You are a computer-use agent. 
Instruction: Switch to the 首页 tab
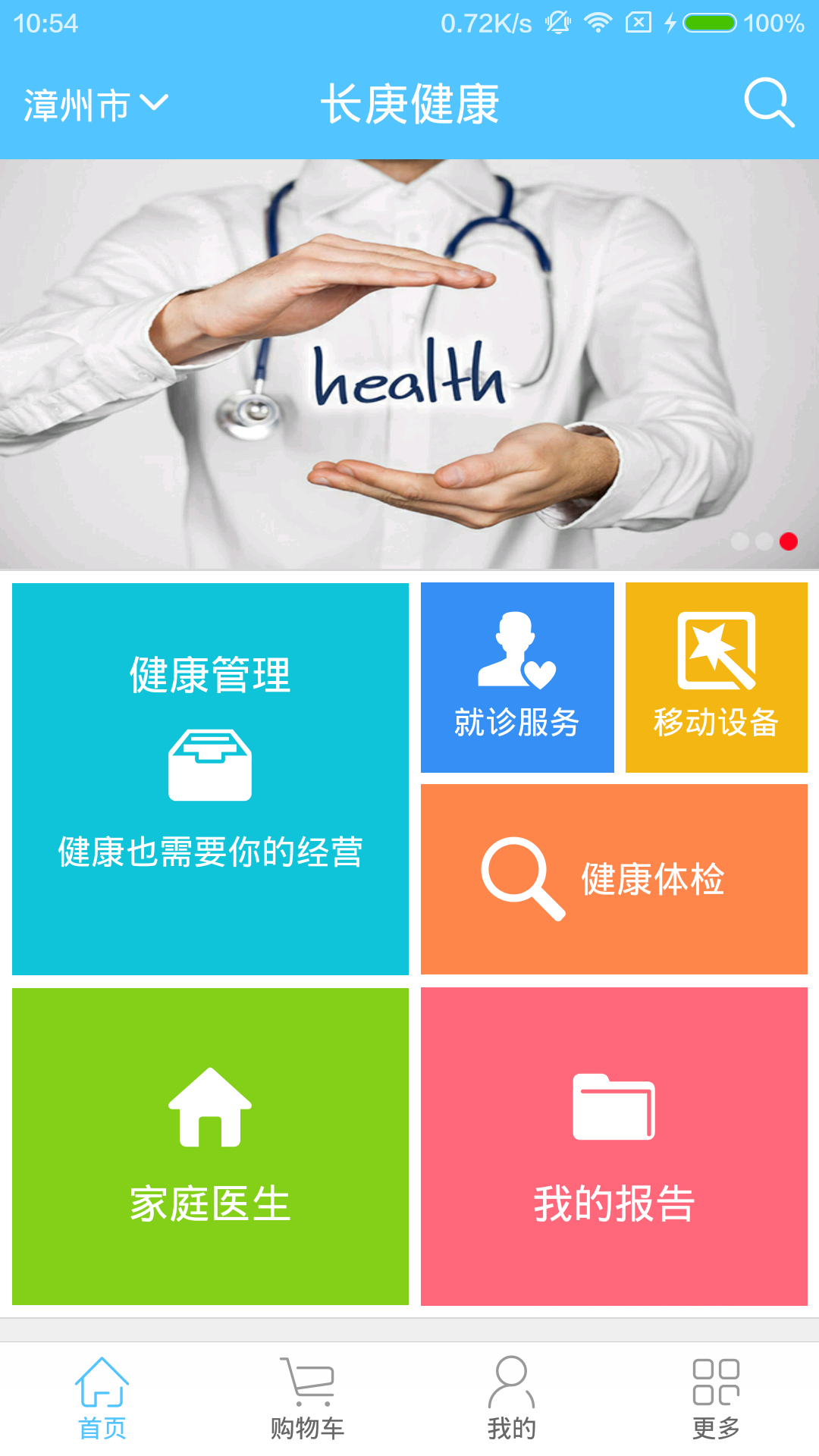[102, 1399]
